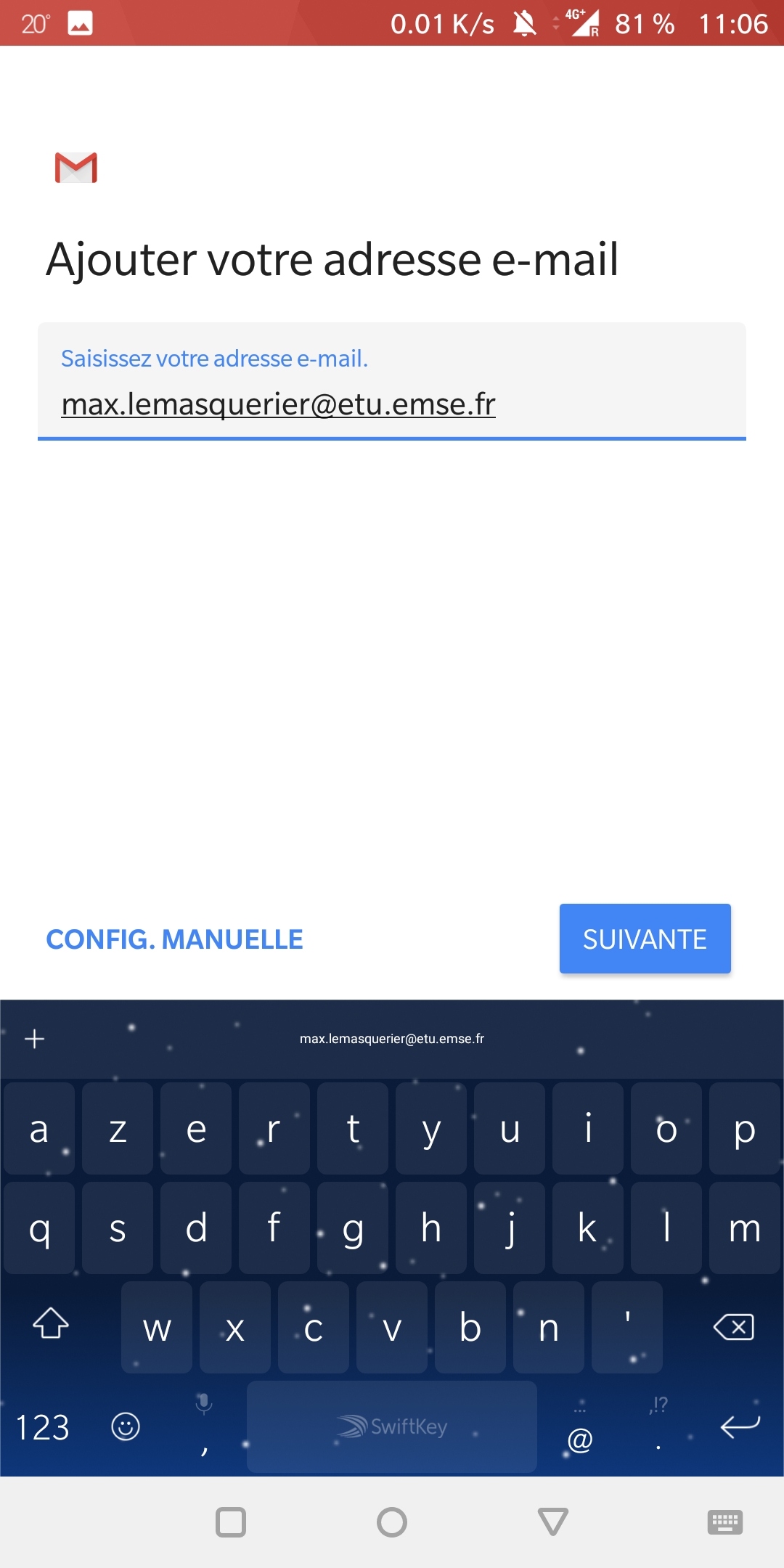The height and width of the screenshot is (1568, 784).
Task: Switch keyboard to 123 numbers
Action: coord(42,1428)
